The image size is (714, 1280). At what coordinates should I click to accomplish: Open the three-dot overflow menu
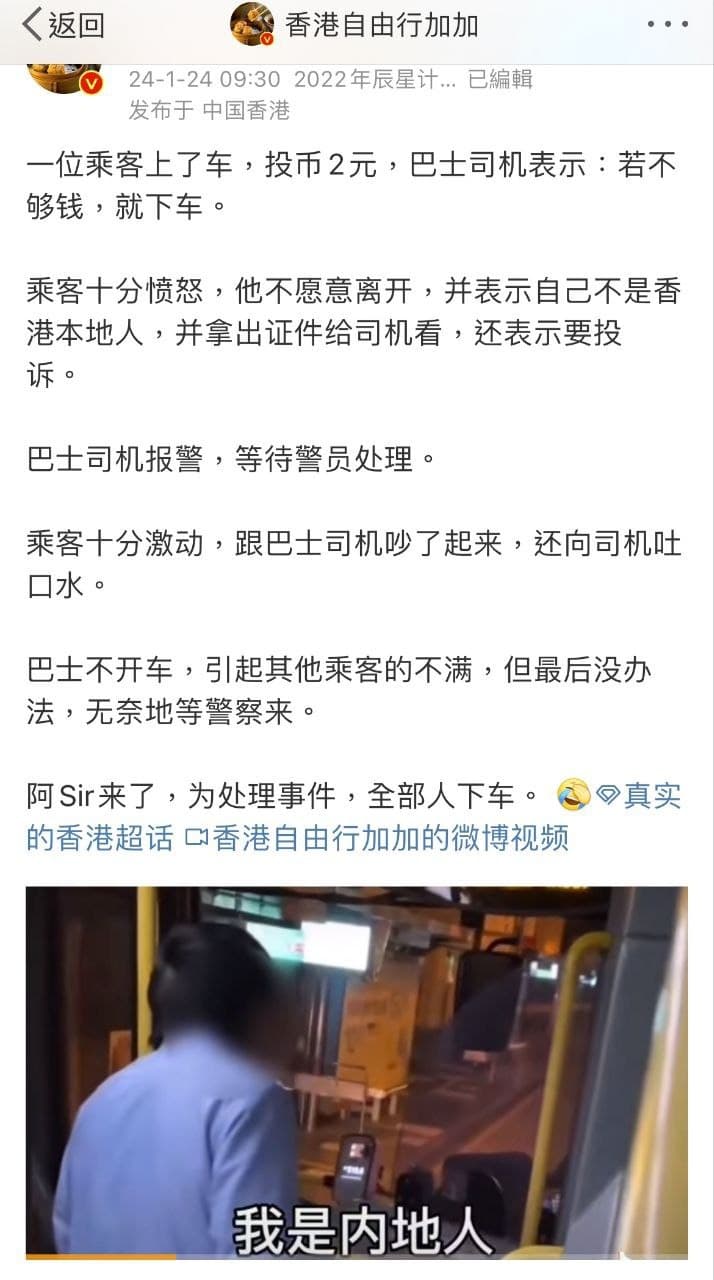[x=667, y=25]
